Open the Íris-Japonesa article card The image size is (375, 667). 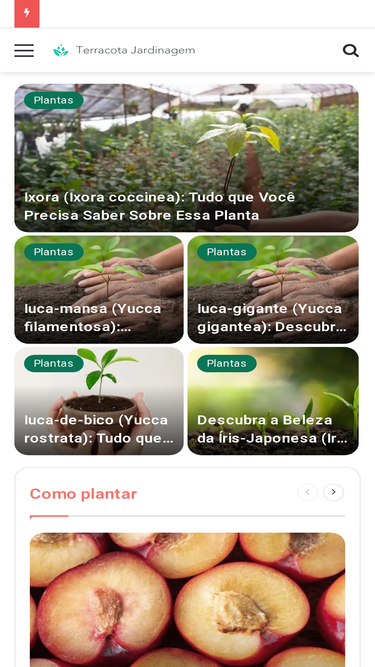coord(273,401)
